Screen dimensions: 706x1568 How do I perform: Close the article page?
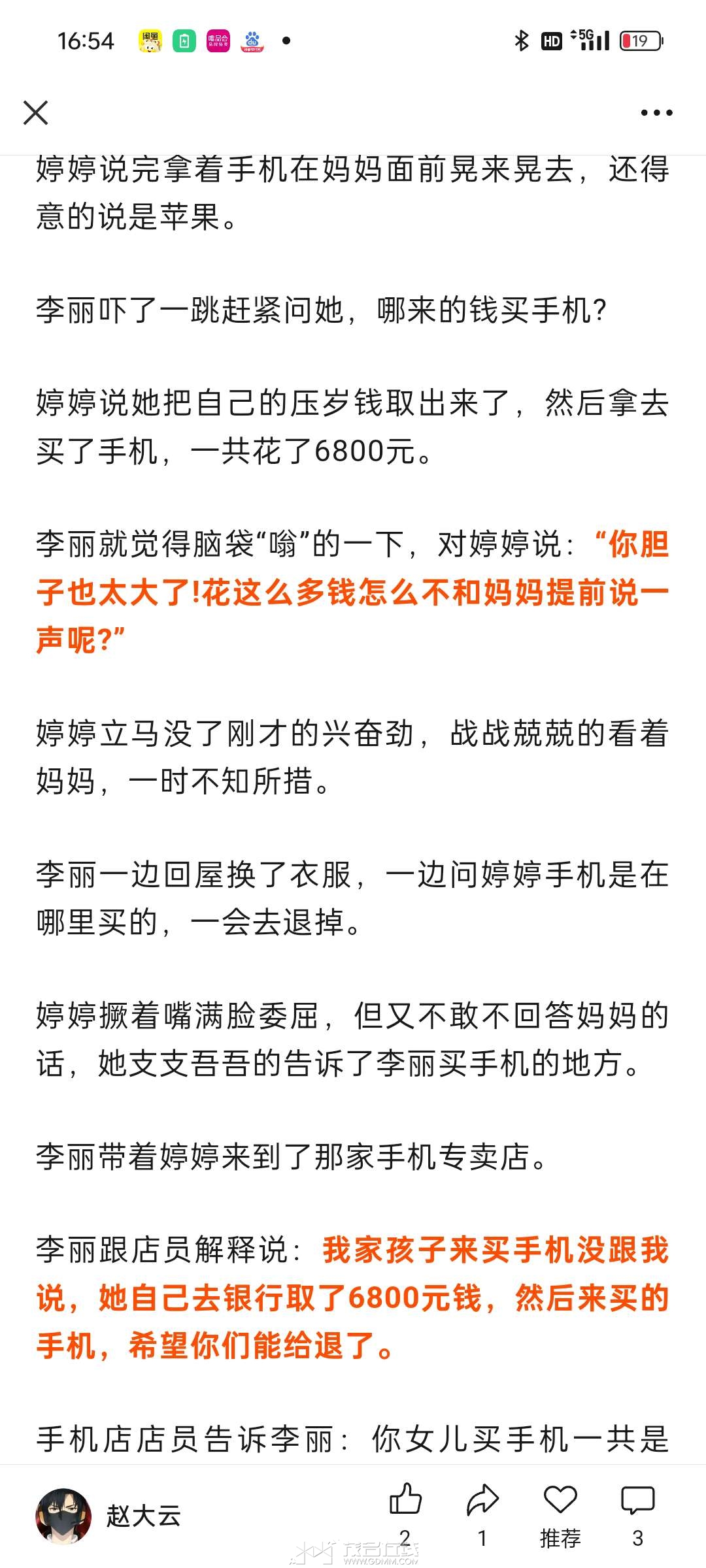coord(36,112)
